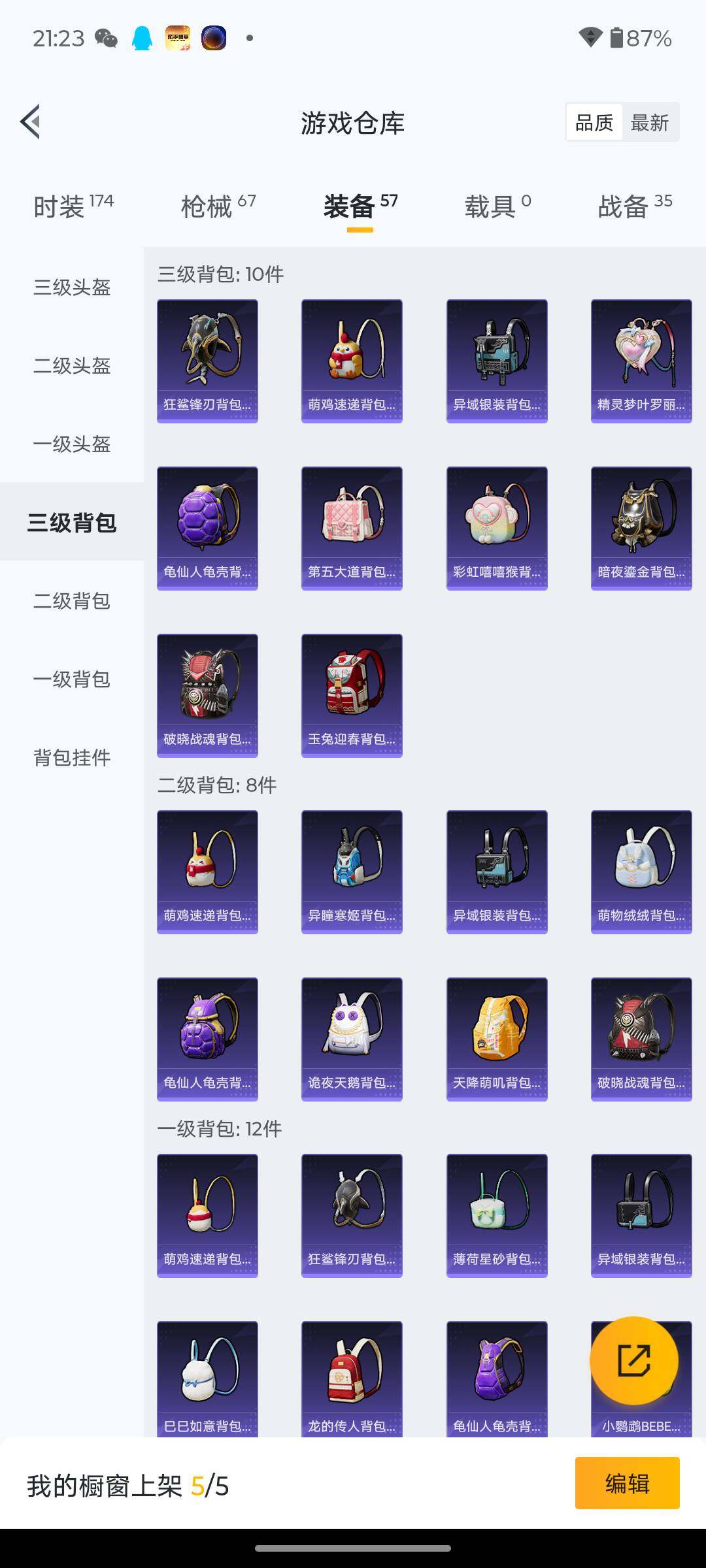Open the 第五大道背包 item

coord(352,528)
